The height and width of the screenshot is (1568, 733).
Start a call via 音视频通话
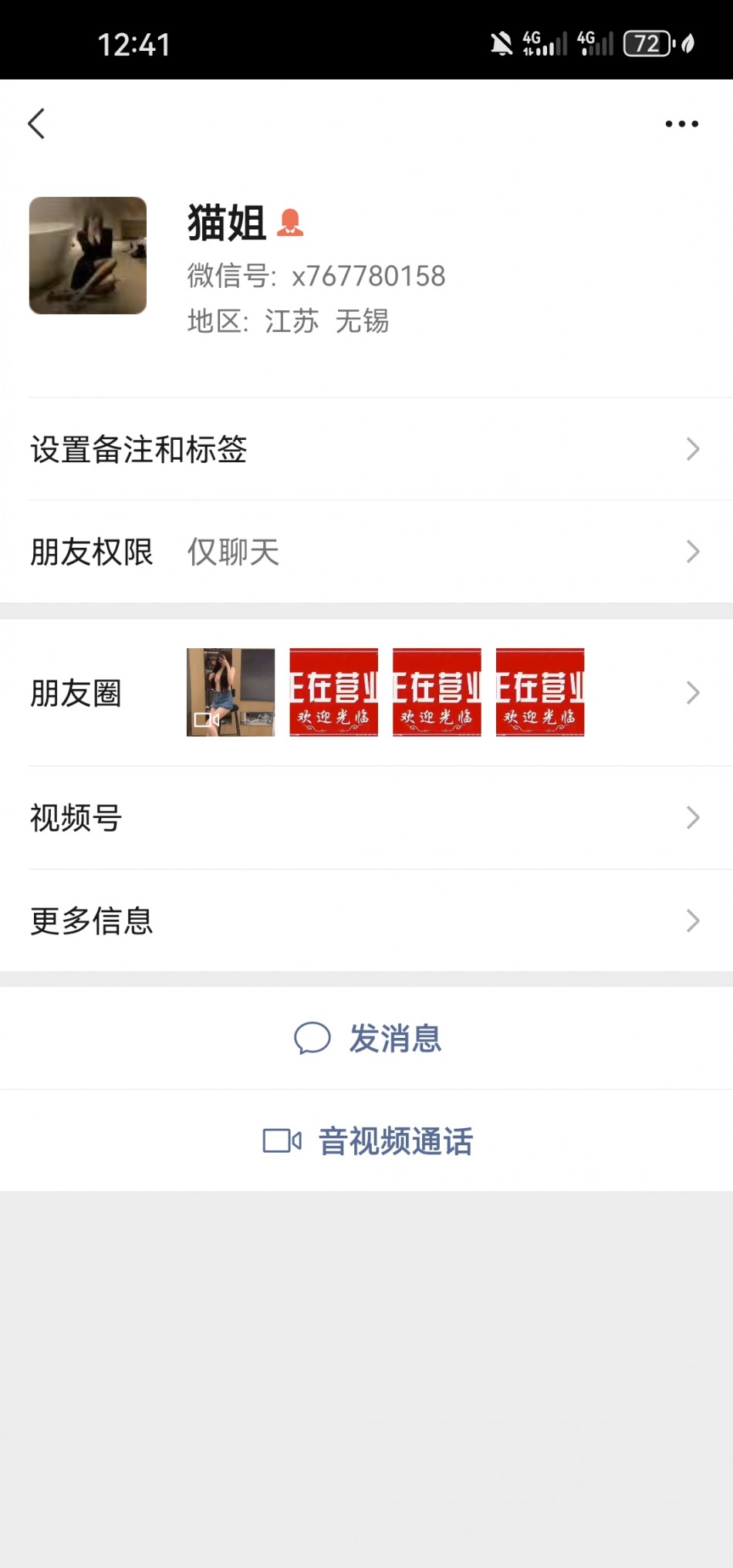pos(368,1141)
